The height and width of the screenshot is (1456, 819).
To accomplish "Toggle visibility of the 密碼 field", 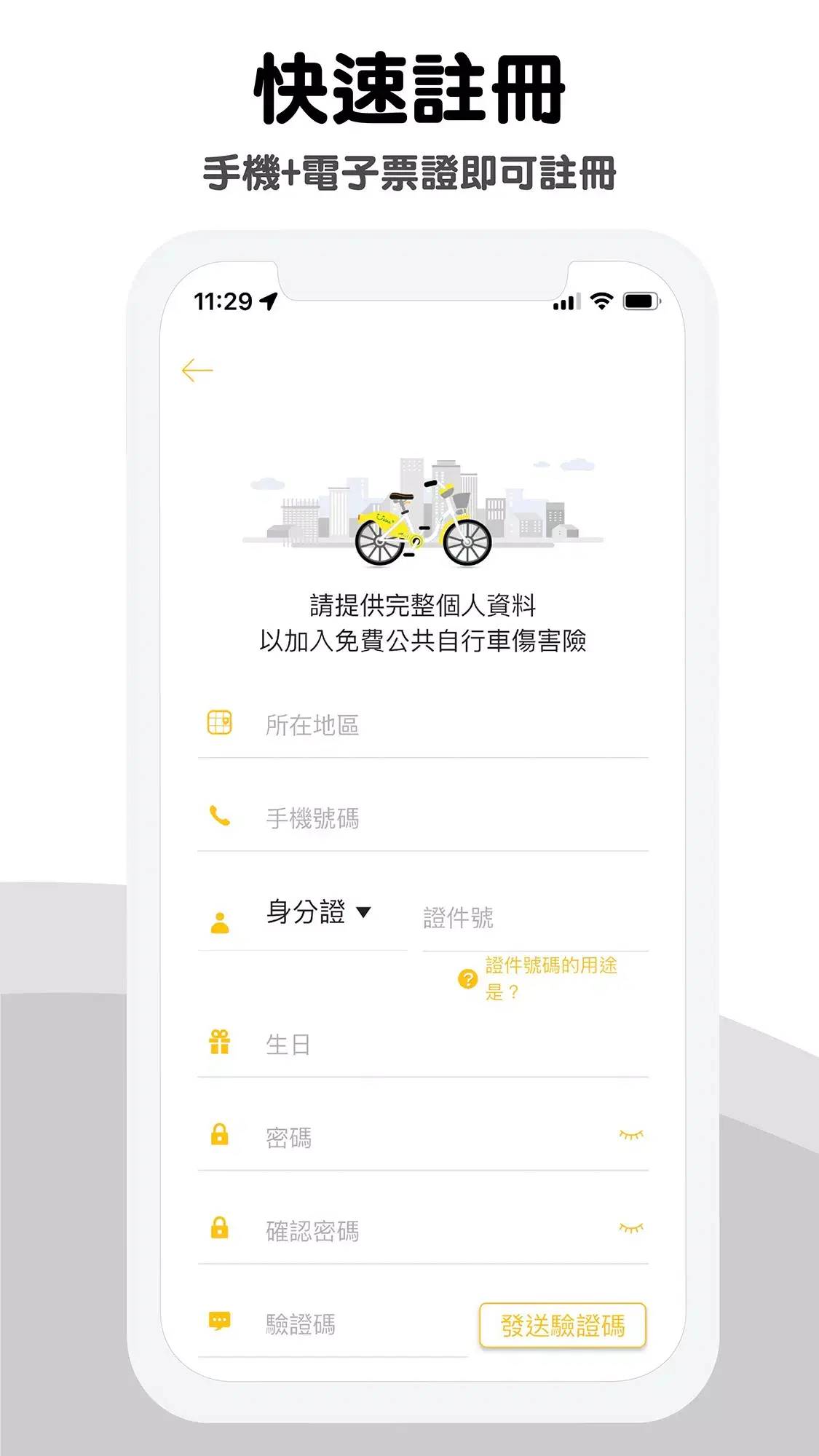I will (633, 1136).
